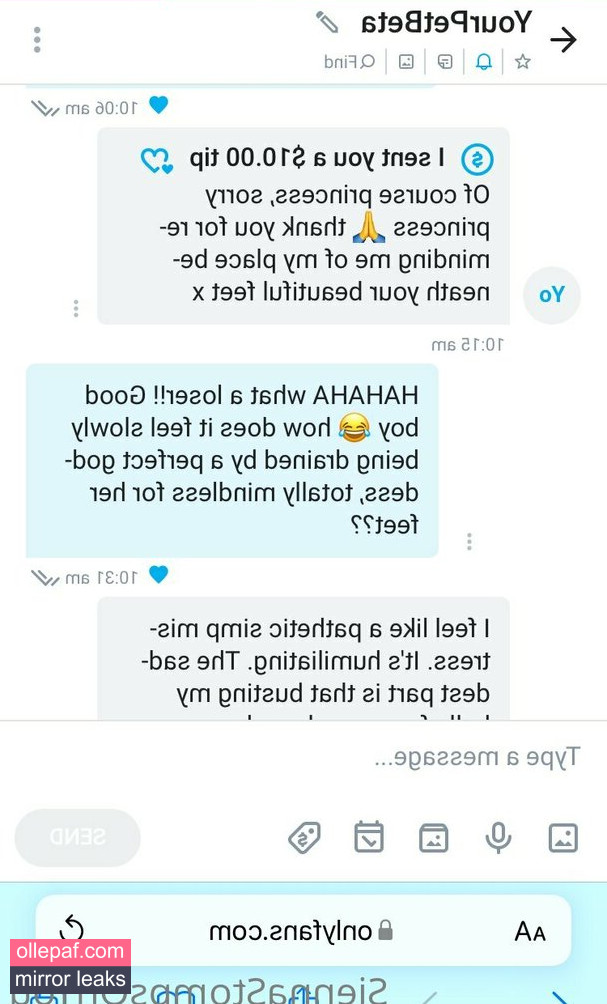
Task: Focus the Type a message field
Action: click(x=300, y=757)
